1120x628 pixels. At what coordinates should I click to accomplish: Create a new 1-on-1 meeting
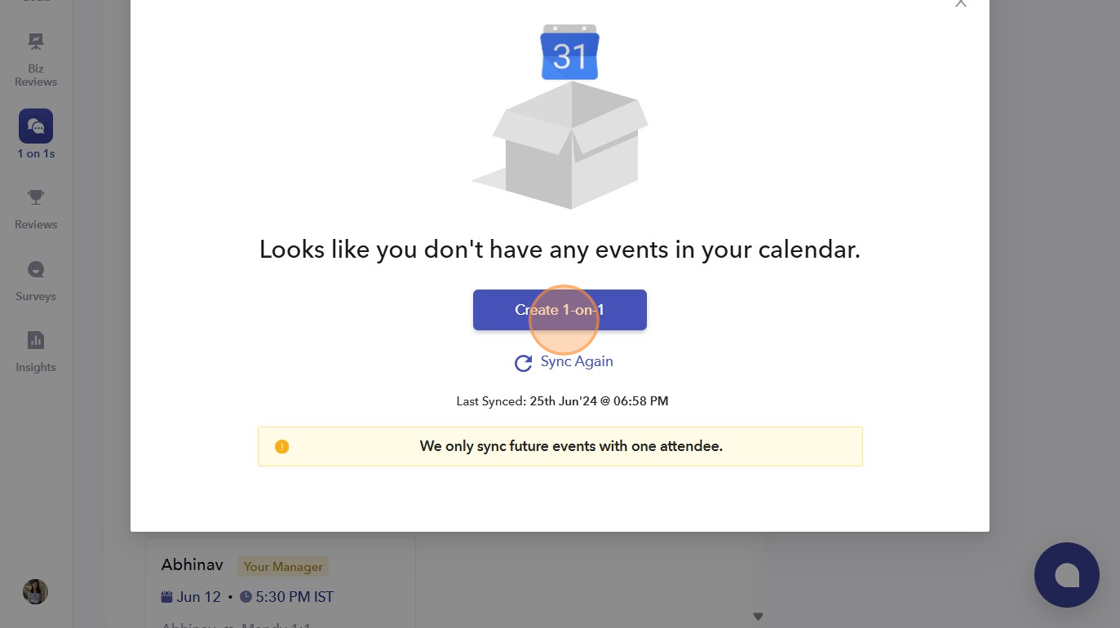click(x=559, y=310)
